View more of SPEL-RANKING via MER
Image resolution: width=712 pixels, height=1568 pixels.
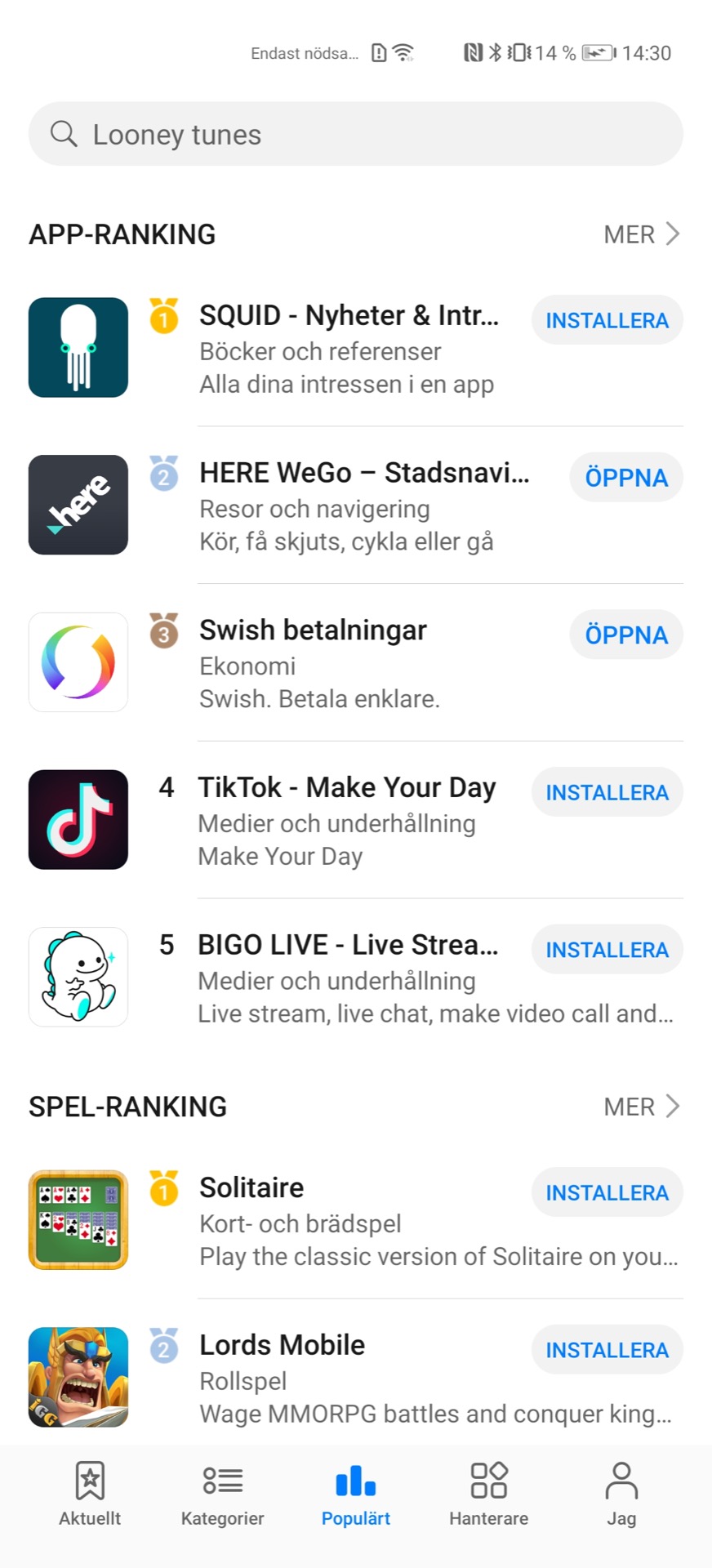[641, 1107]
